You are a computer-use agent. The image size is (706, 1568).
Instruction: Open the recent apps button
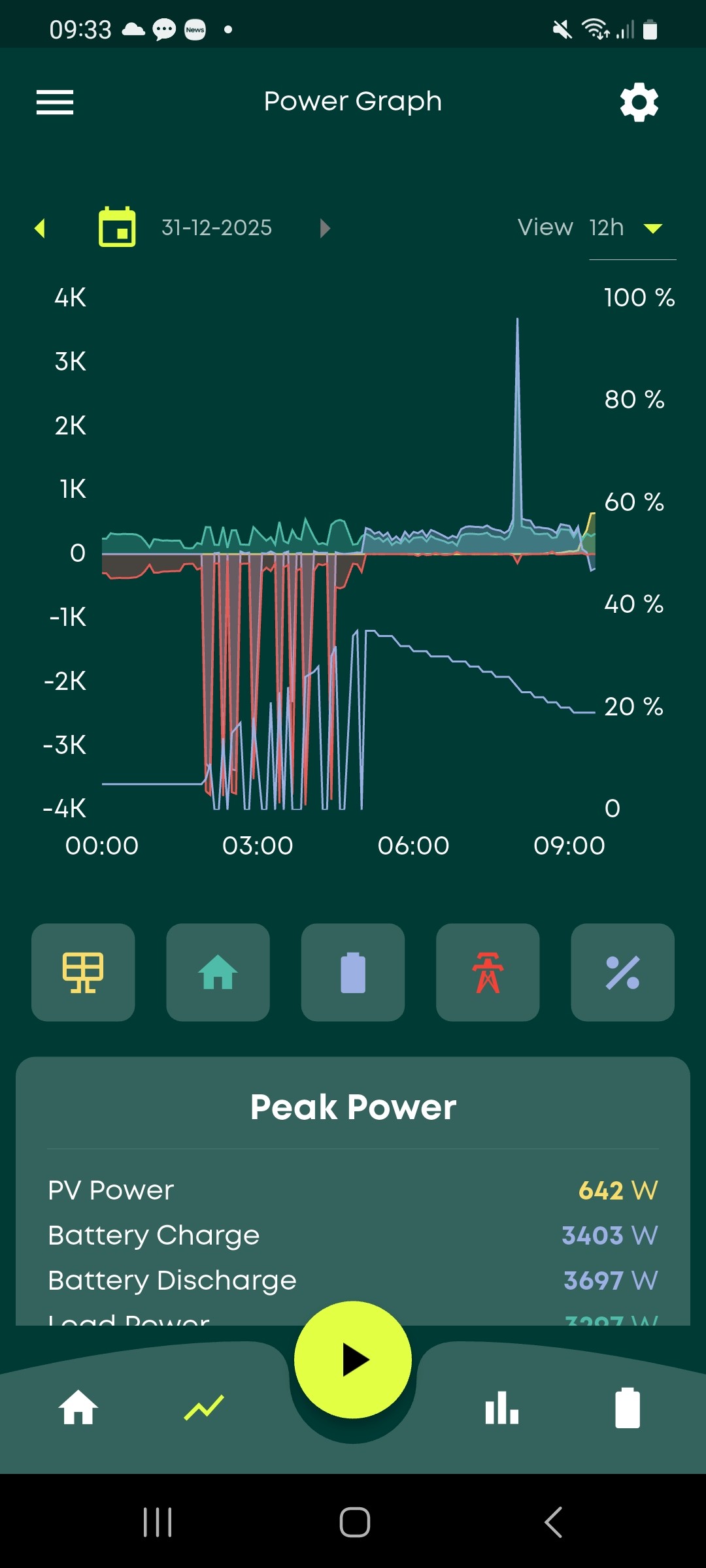point(158,1522)
